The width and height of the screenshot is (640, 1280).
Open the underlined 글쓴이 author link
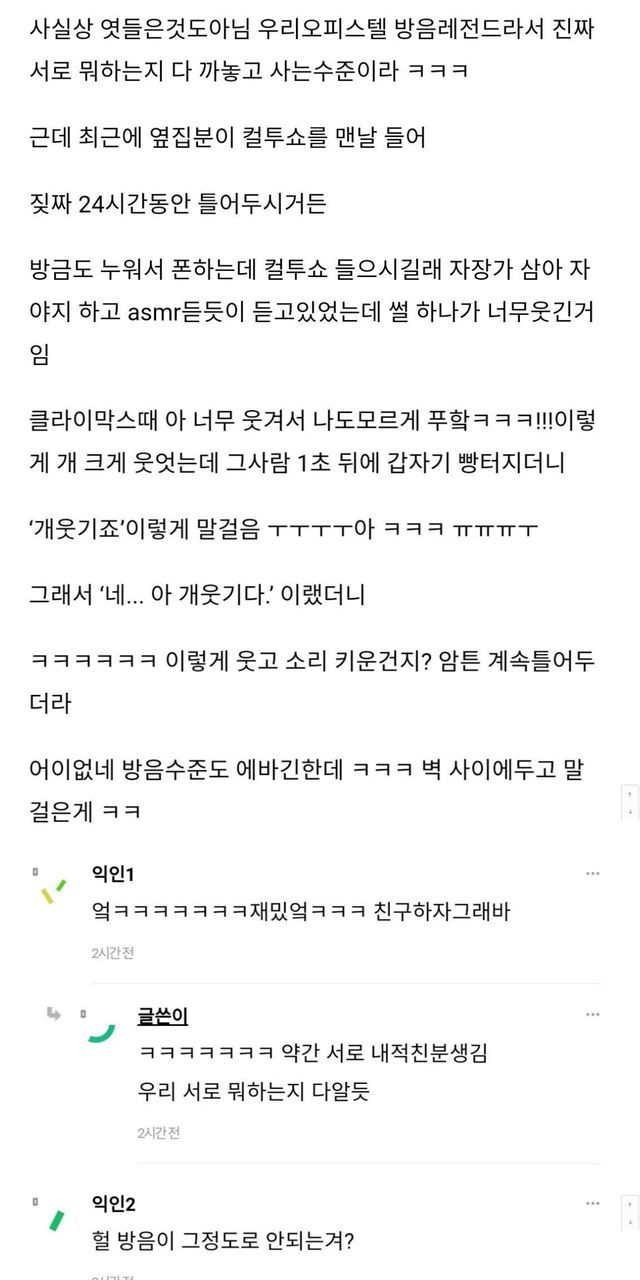coord(163,1016)
